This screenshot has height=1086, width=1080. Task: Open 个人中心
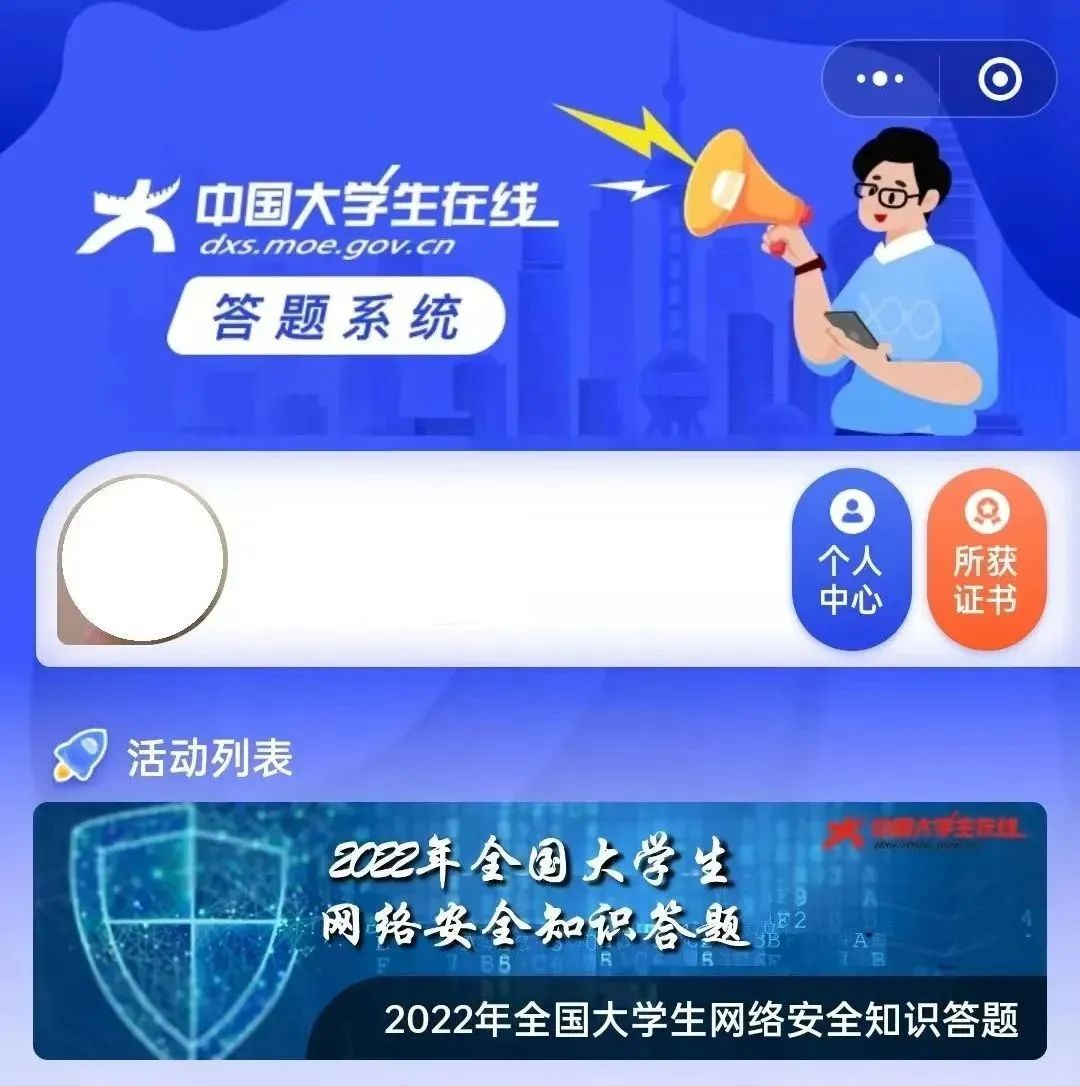pos(851,559)
